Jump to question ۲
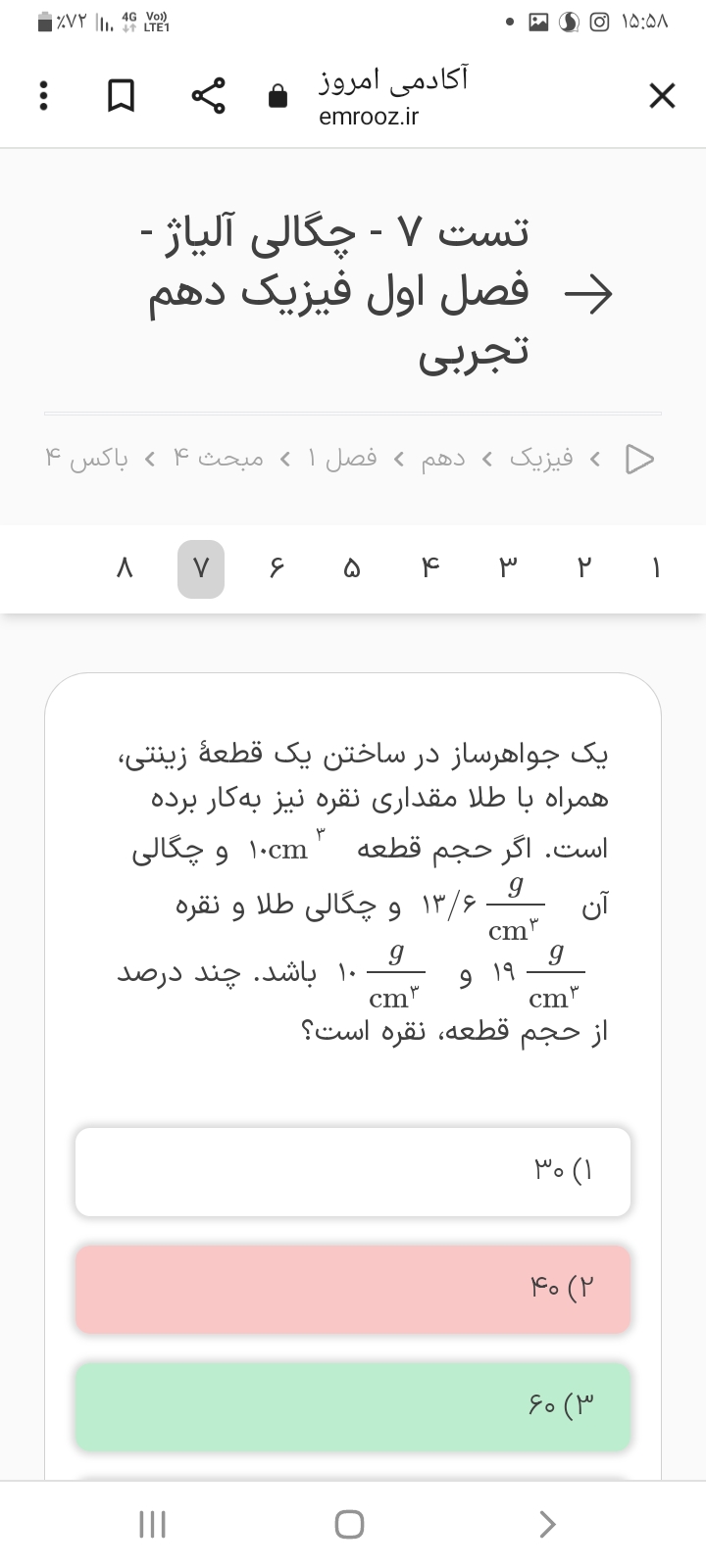Viewport: 706px width, 1568px height. tap(583, 569)
